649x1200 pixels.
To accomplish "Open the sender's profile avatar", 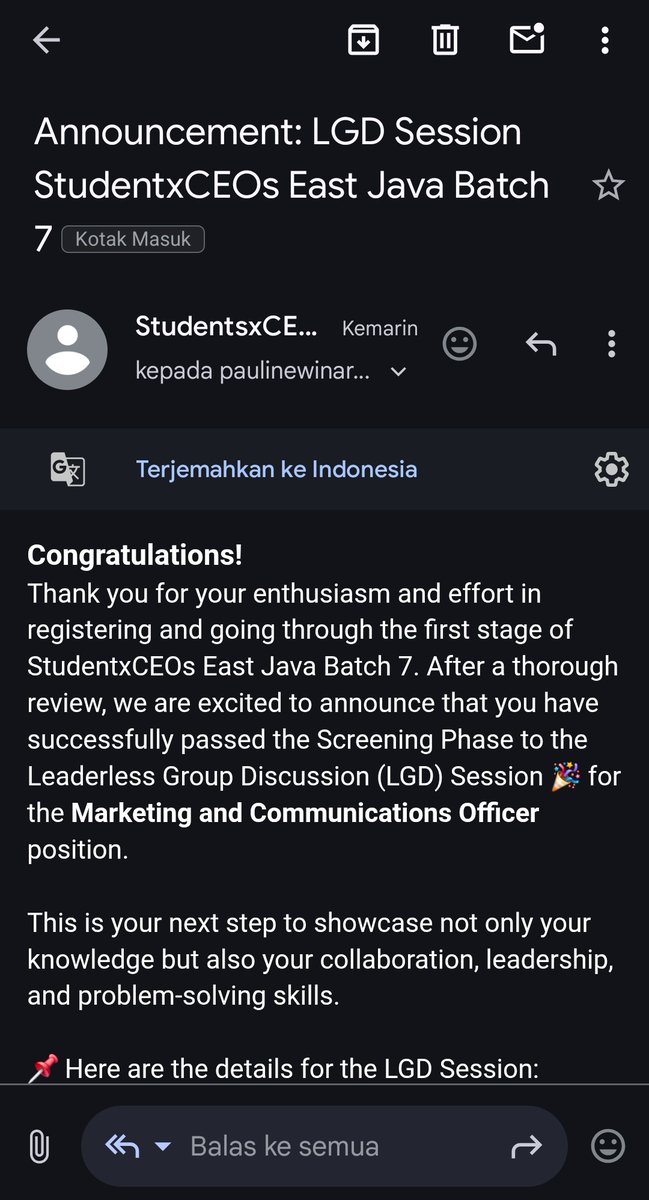I will tap(67, 350).
